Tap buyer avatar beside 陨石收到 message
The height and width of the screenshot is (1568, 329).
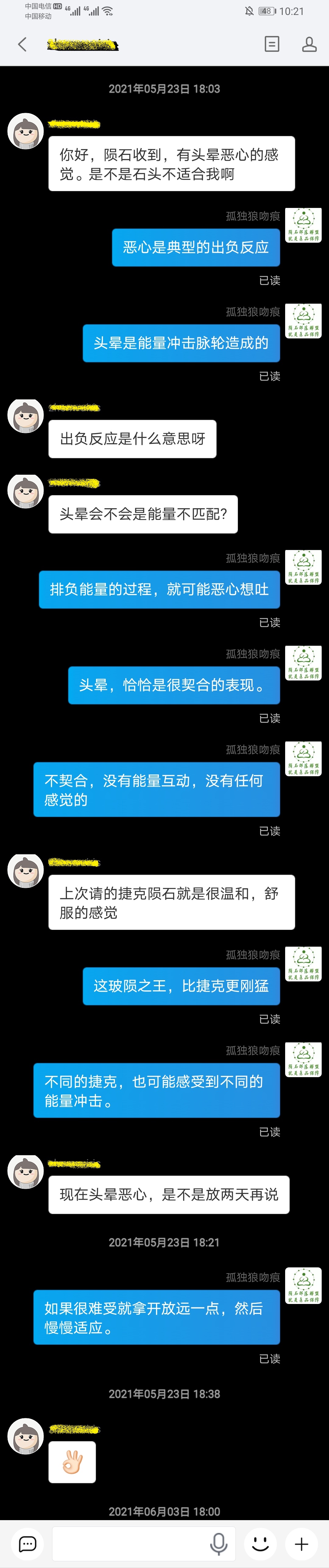[x=26, y=131]
